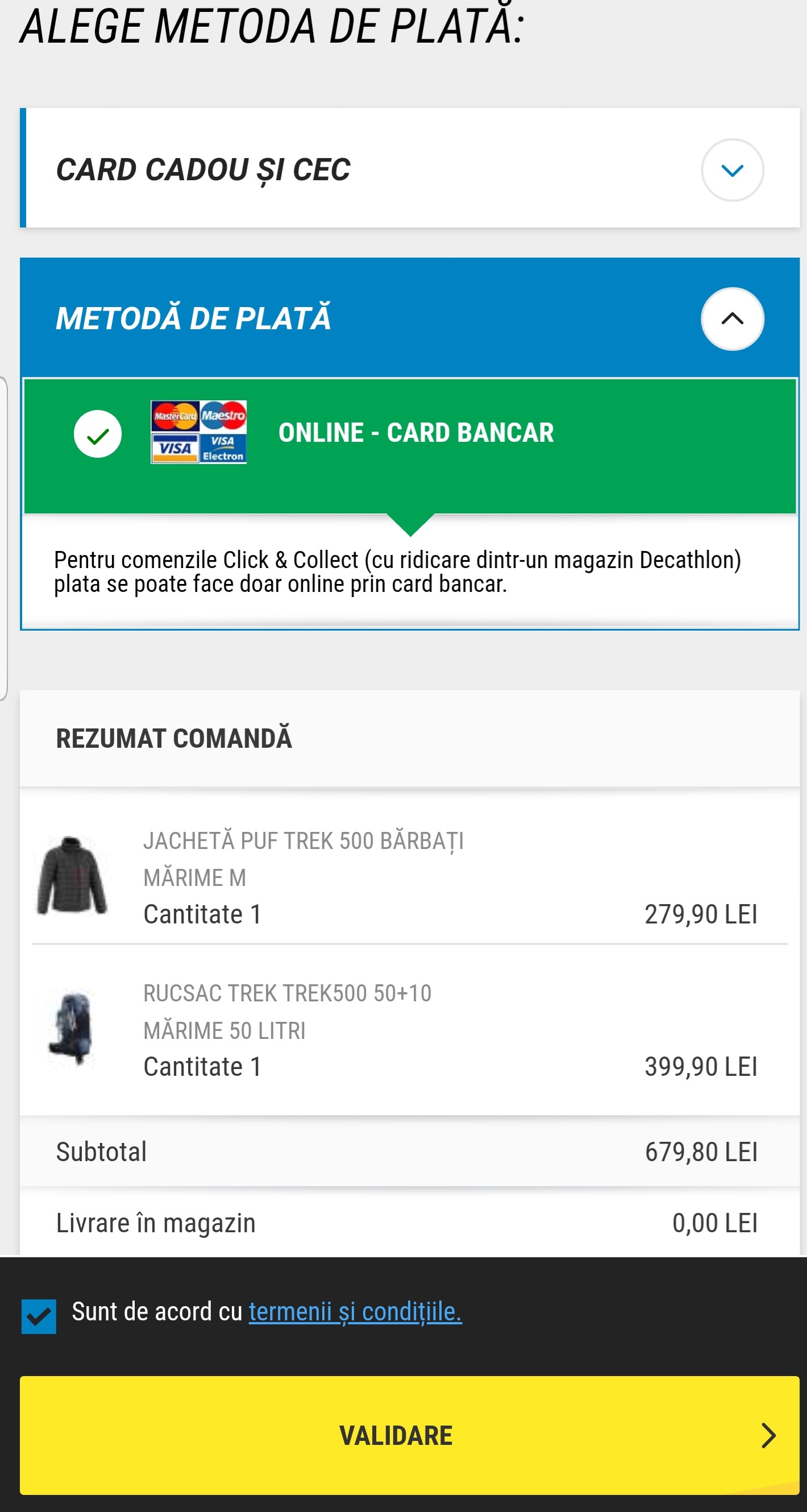Open the termenii și condițiile link

(x=355, y=1312)
